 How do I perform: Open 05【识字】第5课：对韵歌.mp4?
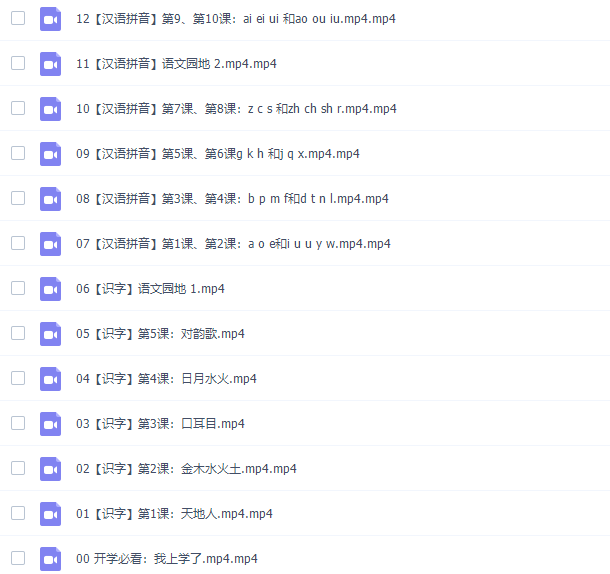160,334
